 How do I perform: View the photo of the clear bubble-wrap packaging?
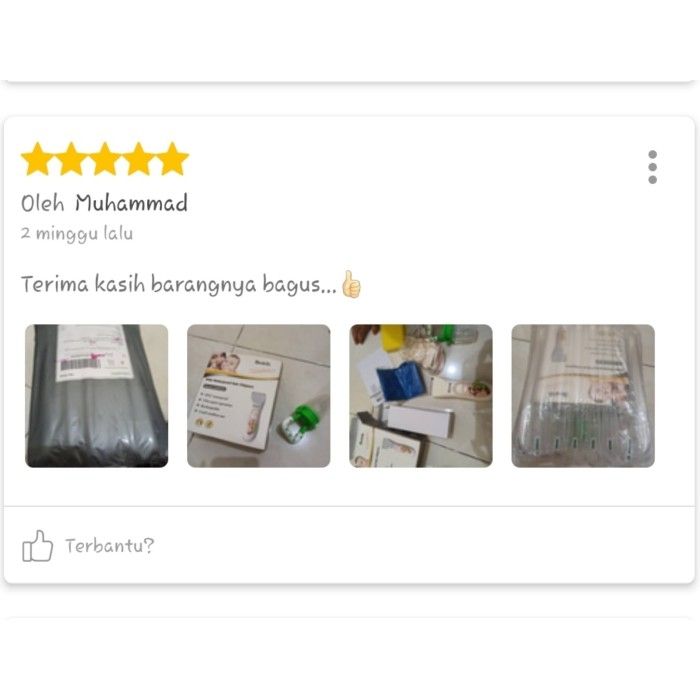point(583,396)
